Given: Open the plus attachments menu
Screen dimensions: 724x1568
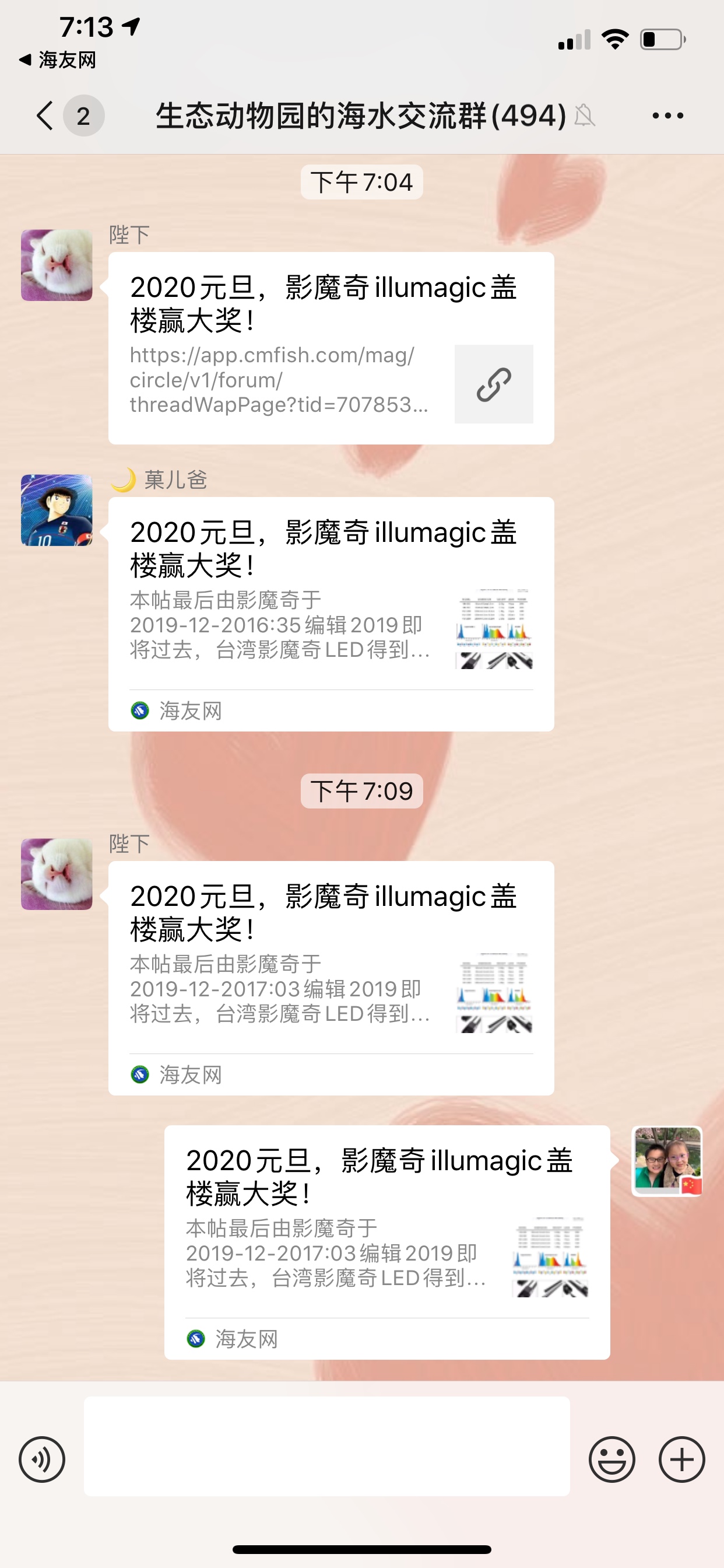Looking at the screenshot, I should (681, 1459).
